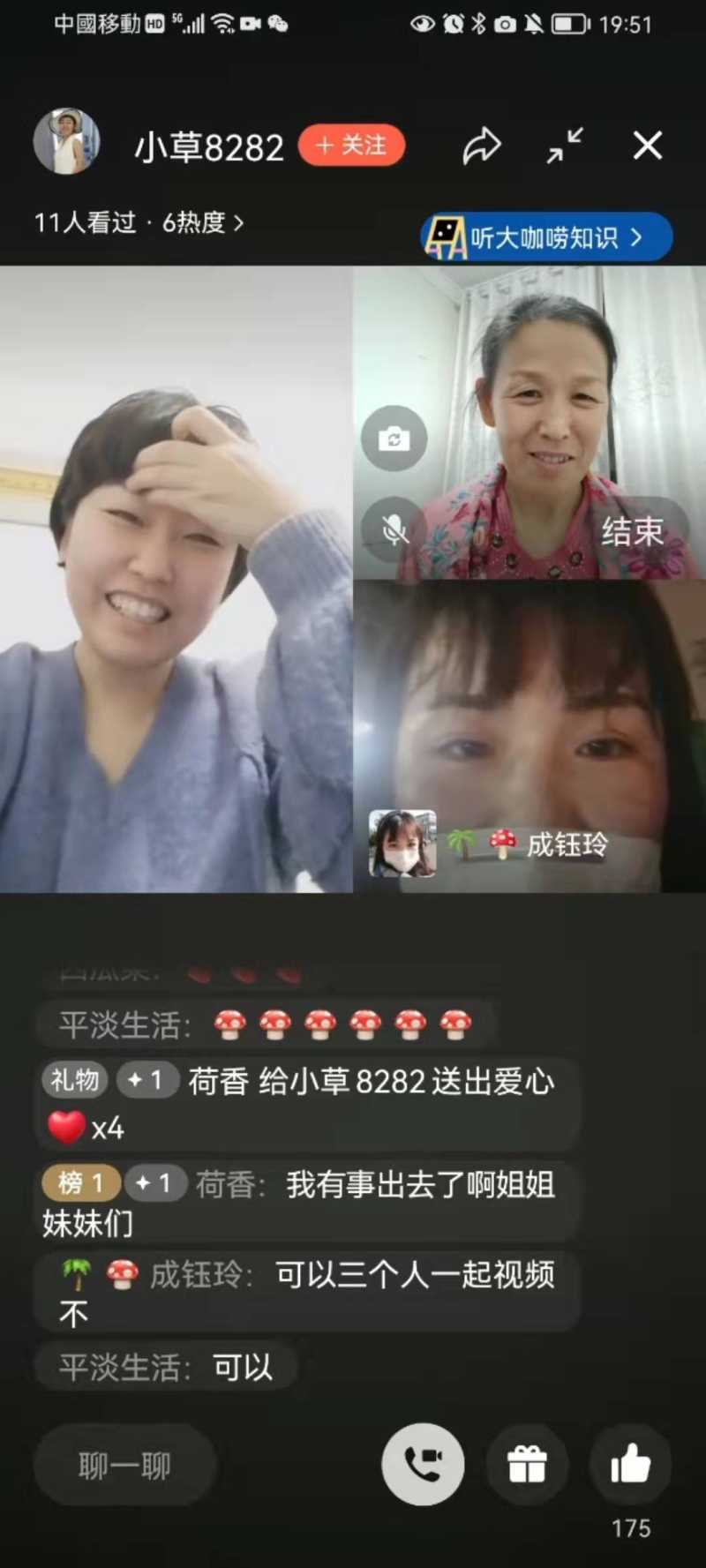Toggle the microphone mute button
The width and height of the screenshot is (706, 1568).
coord(394,529)
